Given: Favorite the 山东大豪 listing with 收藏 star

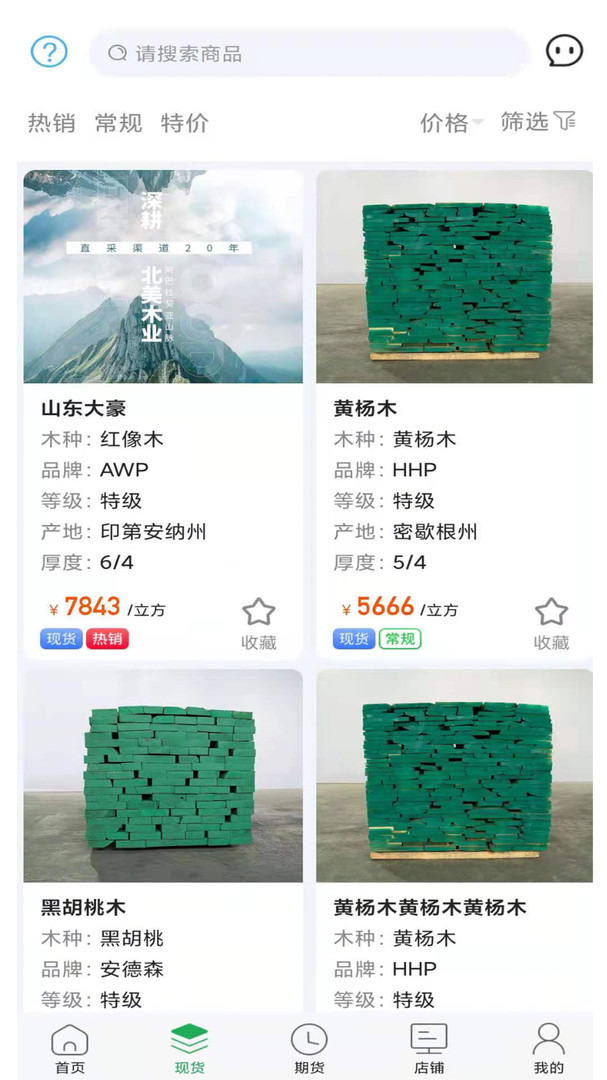Looking at the screenshot, I should click(x=258, y=623).
